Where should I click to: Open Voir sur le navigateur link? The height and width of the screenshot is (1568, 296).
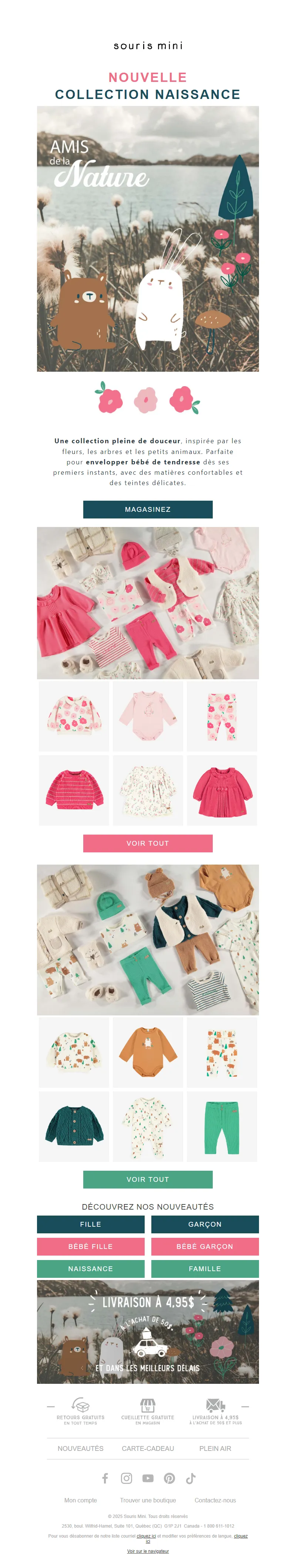point(148,1551)
